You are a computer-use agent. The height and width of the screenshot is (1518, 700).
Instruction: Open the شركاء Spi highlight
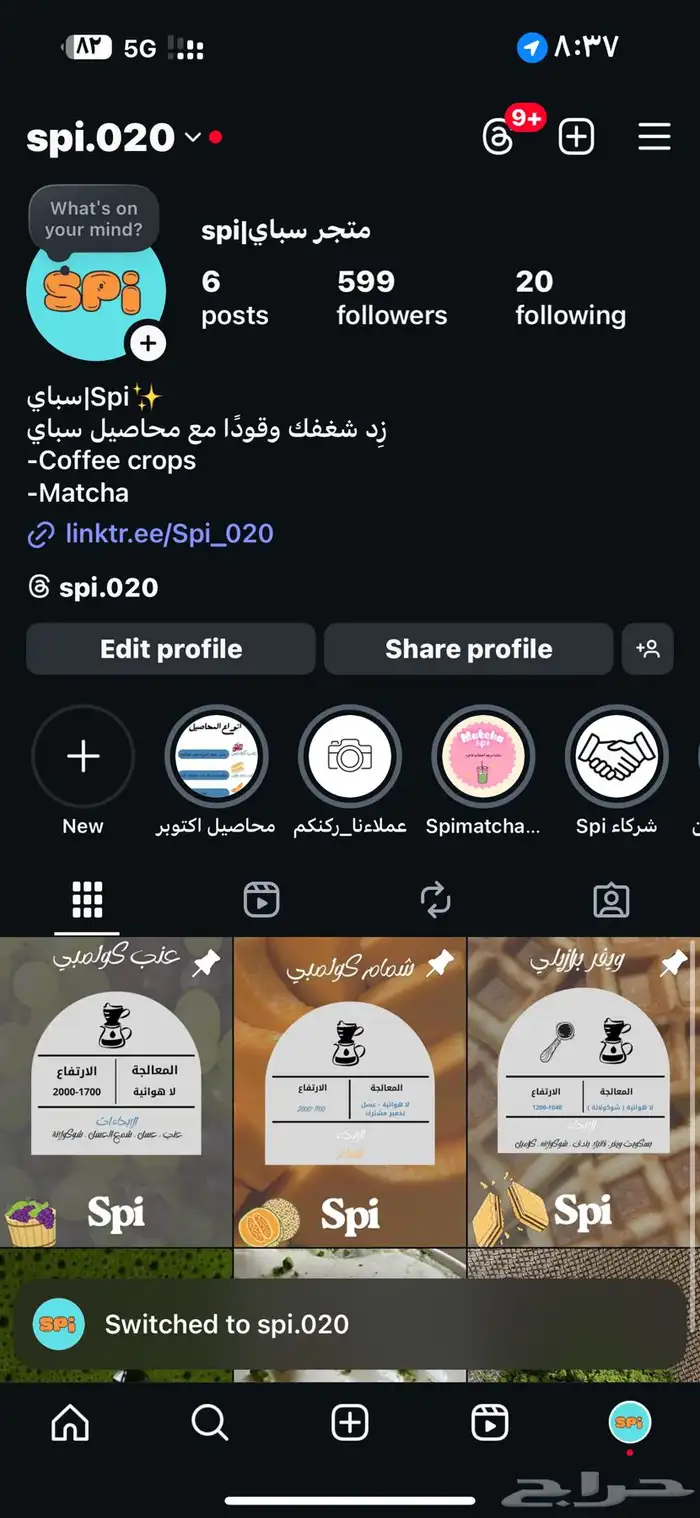click(x=616, y=757)
